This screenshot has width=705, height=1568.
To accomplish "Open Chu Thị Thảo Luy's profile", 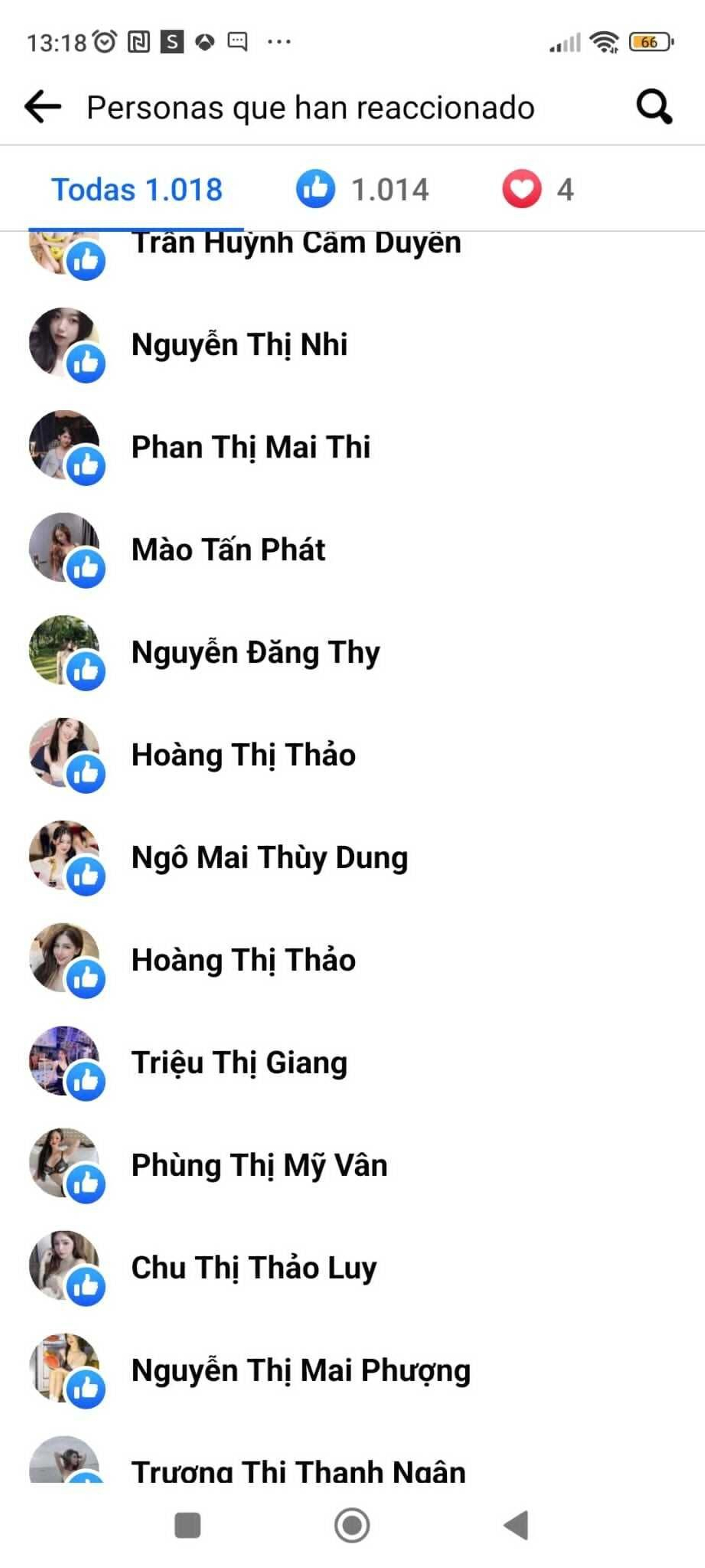I will point(254,1267).
